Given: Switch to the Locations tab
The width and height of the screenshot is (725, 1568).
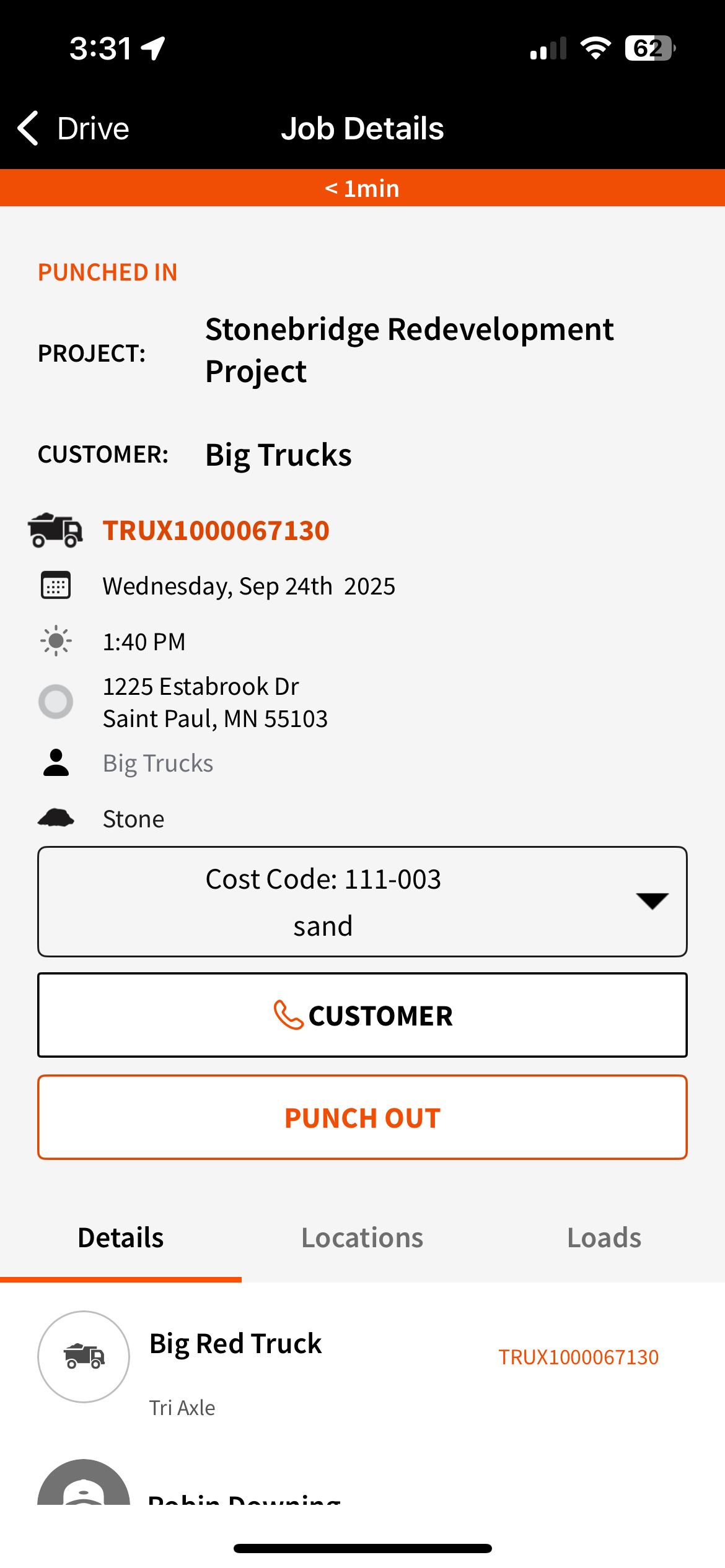Looking at the screenshot, I should [362, 1238].
